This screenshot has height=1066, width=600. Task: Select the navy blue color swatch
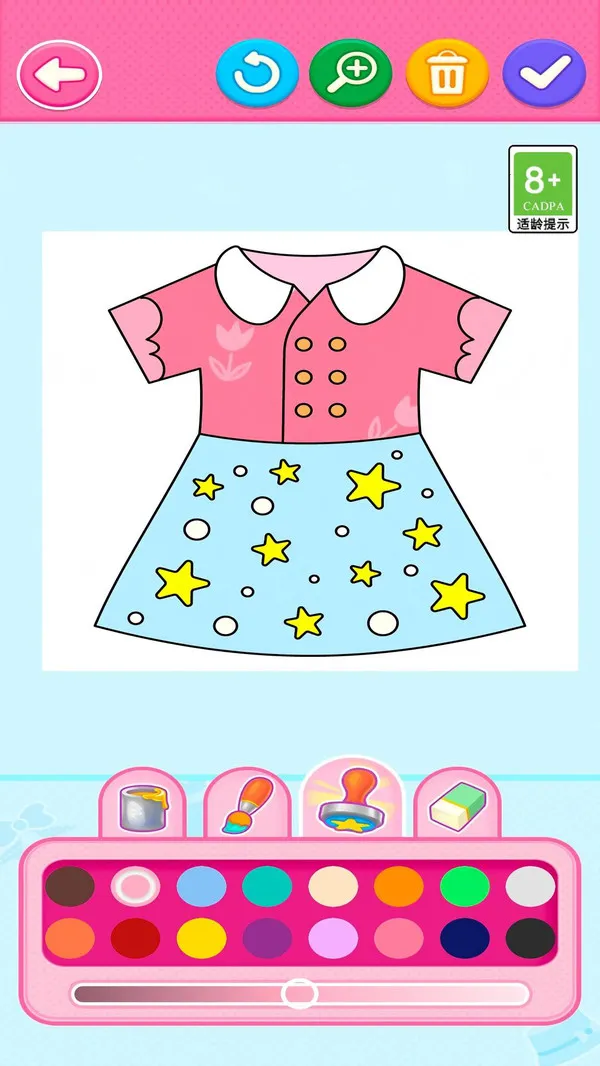[x=465, y=938]
